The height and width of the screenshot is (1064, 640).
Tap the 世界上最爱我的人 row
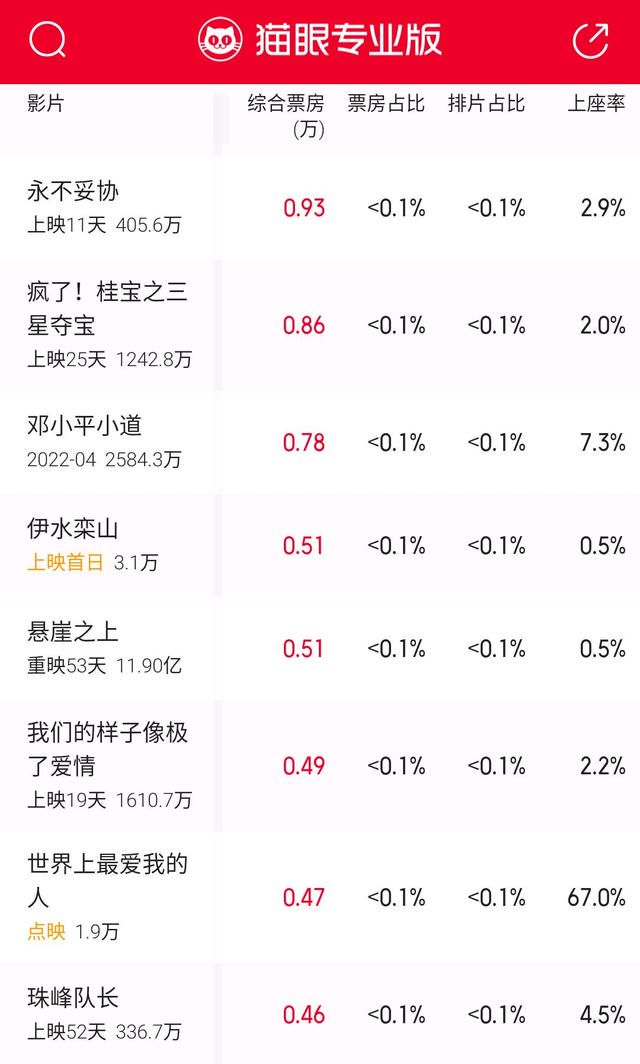(x=320, y=897)
